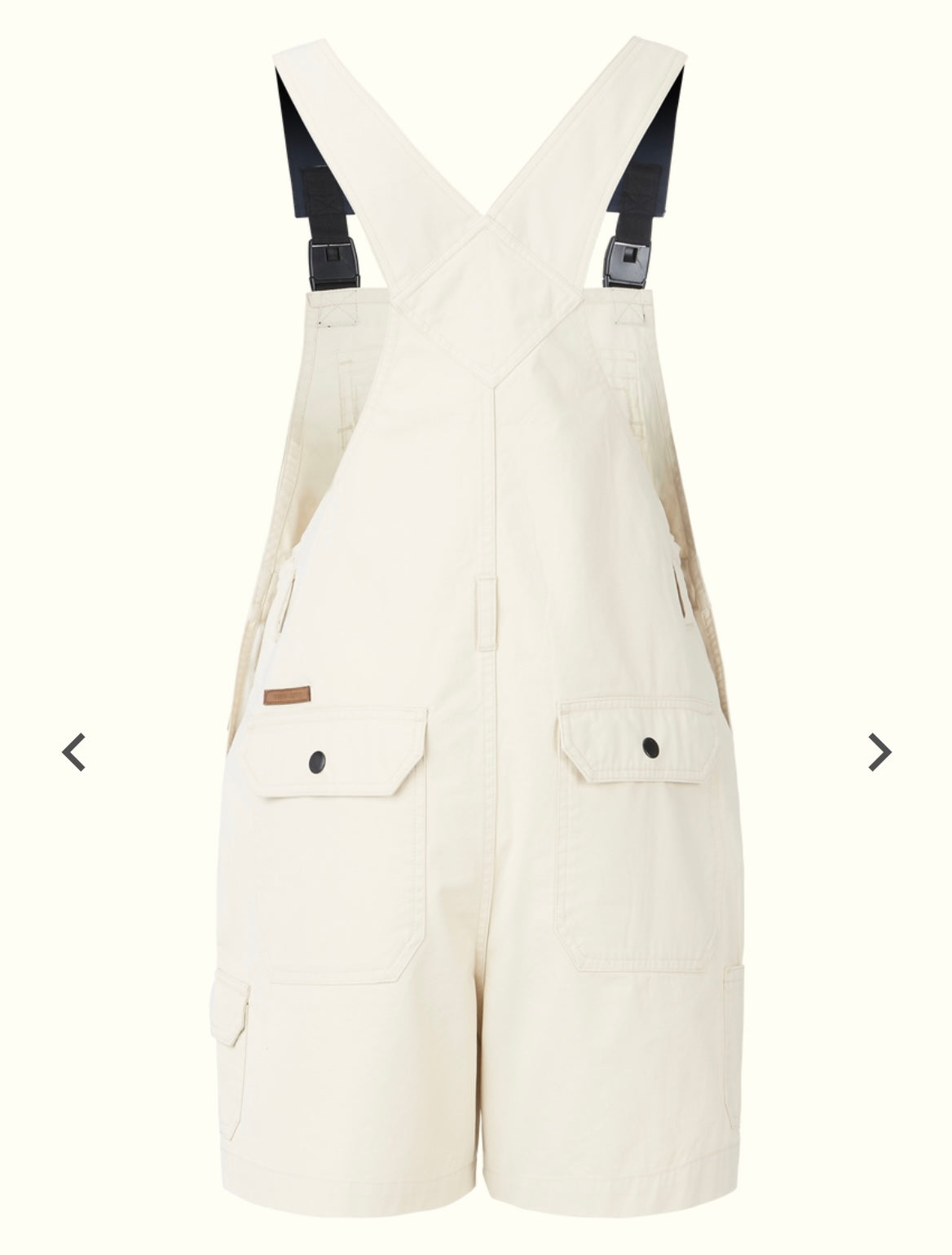Screen dimensions: 952x1255
Task: Go to the previous product image
Action: tap(74, 751)
